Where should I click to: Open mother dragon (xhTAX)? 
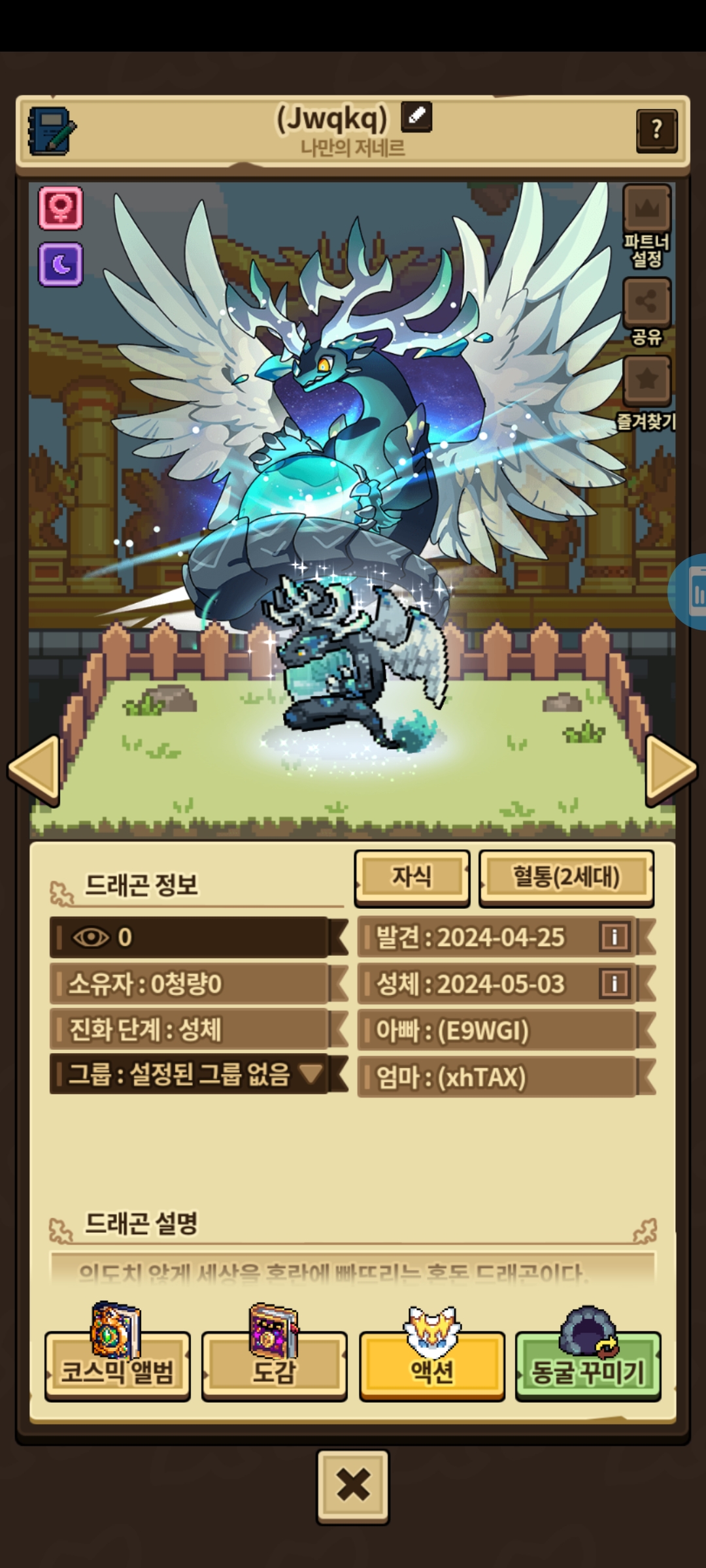(x=506, y=1077)
